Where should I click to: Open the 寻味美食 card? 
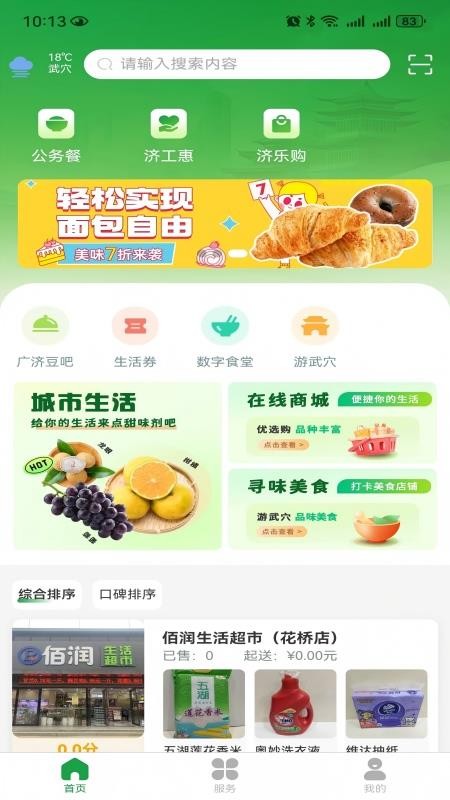pos(333,510)
